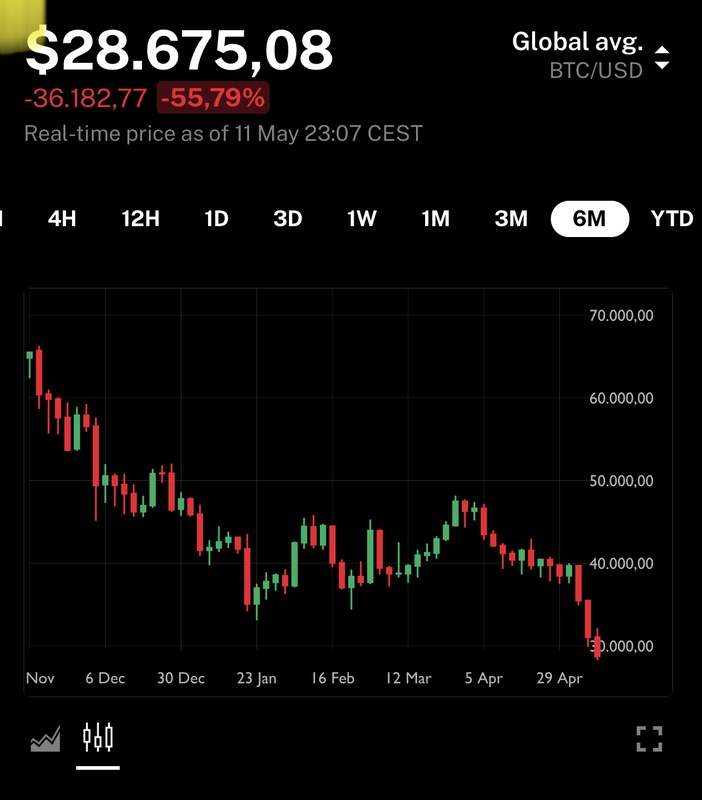Image resolution: width=702 pixels, height=800 pixels.
Task: Open the Global avg. BTC/USD selector
Action: [x=592, y=55]
